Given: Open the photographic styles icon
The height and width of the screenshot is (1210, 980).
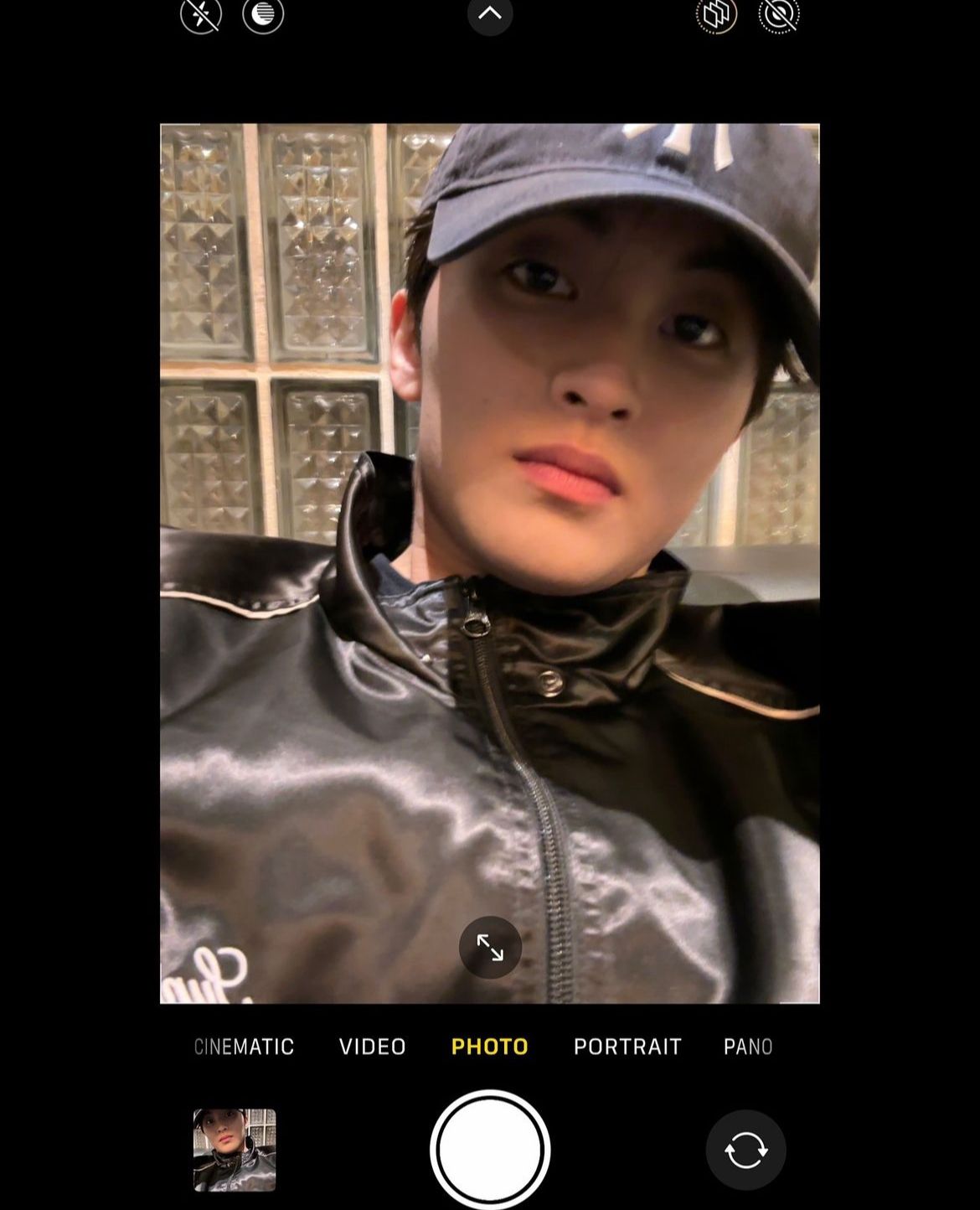Looking at the screenshot, I should 716,14.
